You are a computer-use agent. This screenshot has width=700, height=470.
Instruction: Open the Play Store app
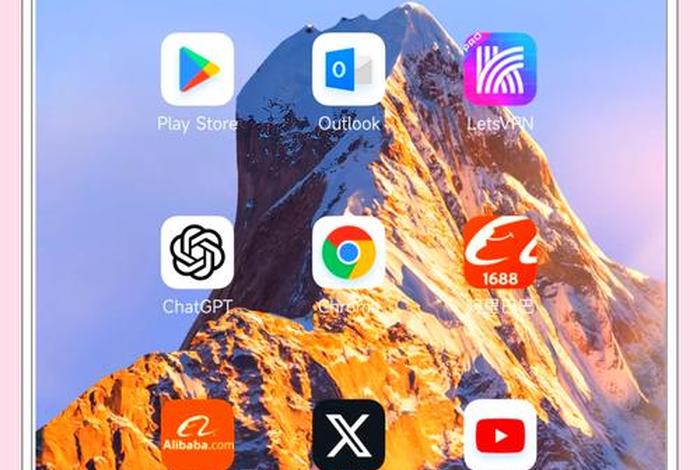click(x=197, y=70)
